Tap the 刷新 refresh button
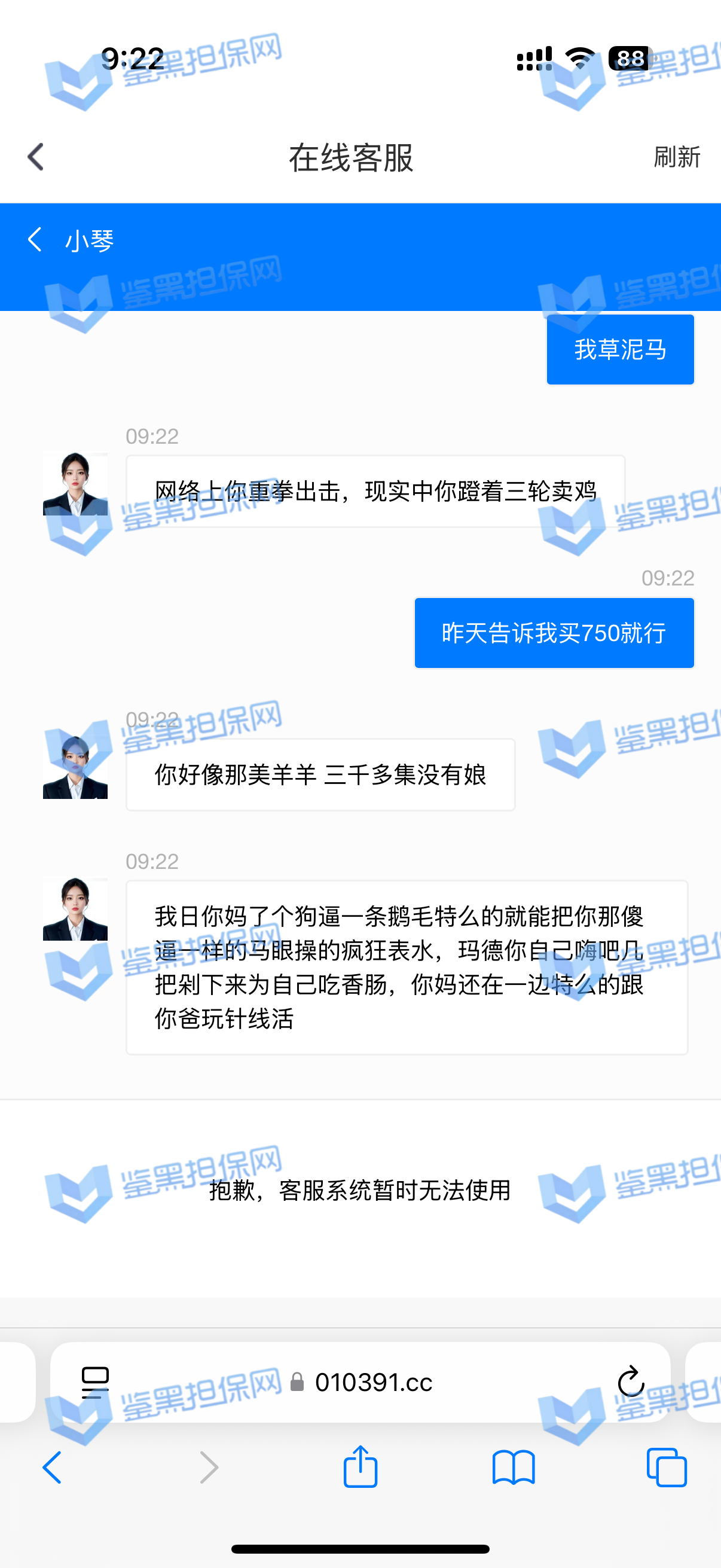This screenshot has width=721, height=1568. [677, 157]
